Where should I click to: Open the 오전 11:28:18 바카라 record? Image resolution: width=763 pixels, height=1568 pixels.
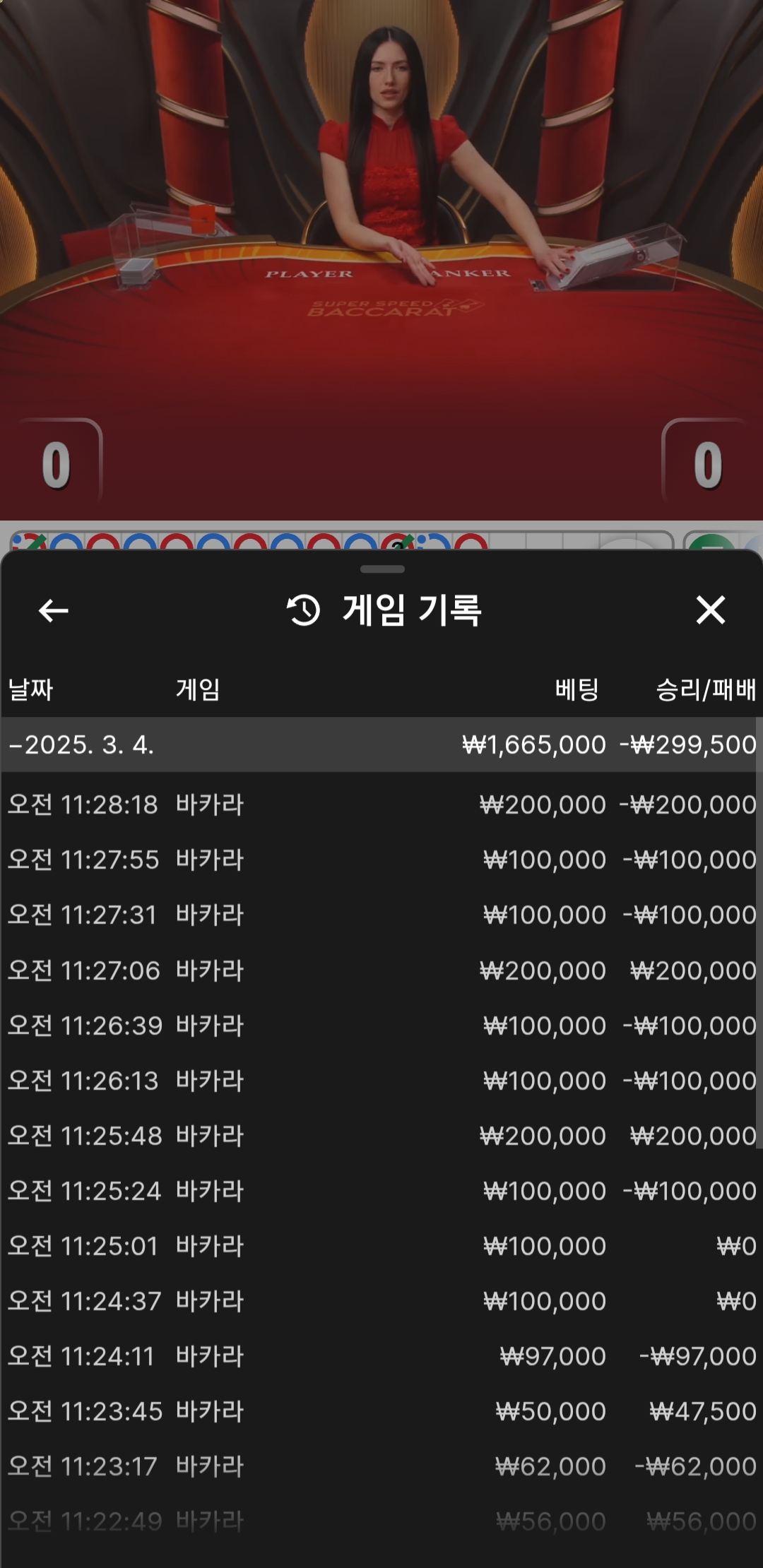click(381, 804)
